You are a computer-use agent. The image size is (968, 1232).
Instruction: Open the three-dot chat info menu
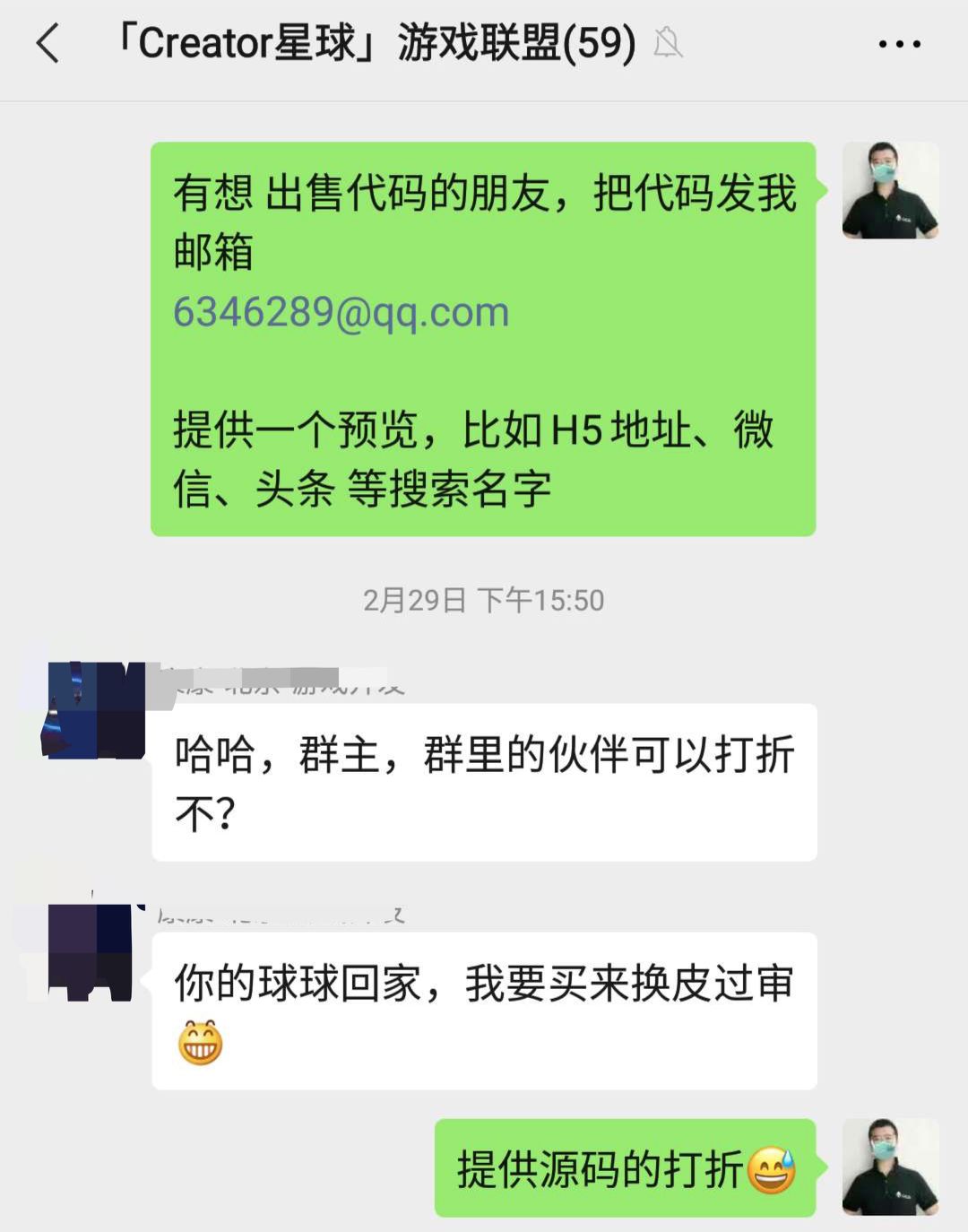[899, 43]
